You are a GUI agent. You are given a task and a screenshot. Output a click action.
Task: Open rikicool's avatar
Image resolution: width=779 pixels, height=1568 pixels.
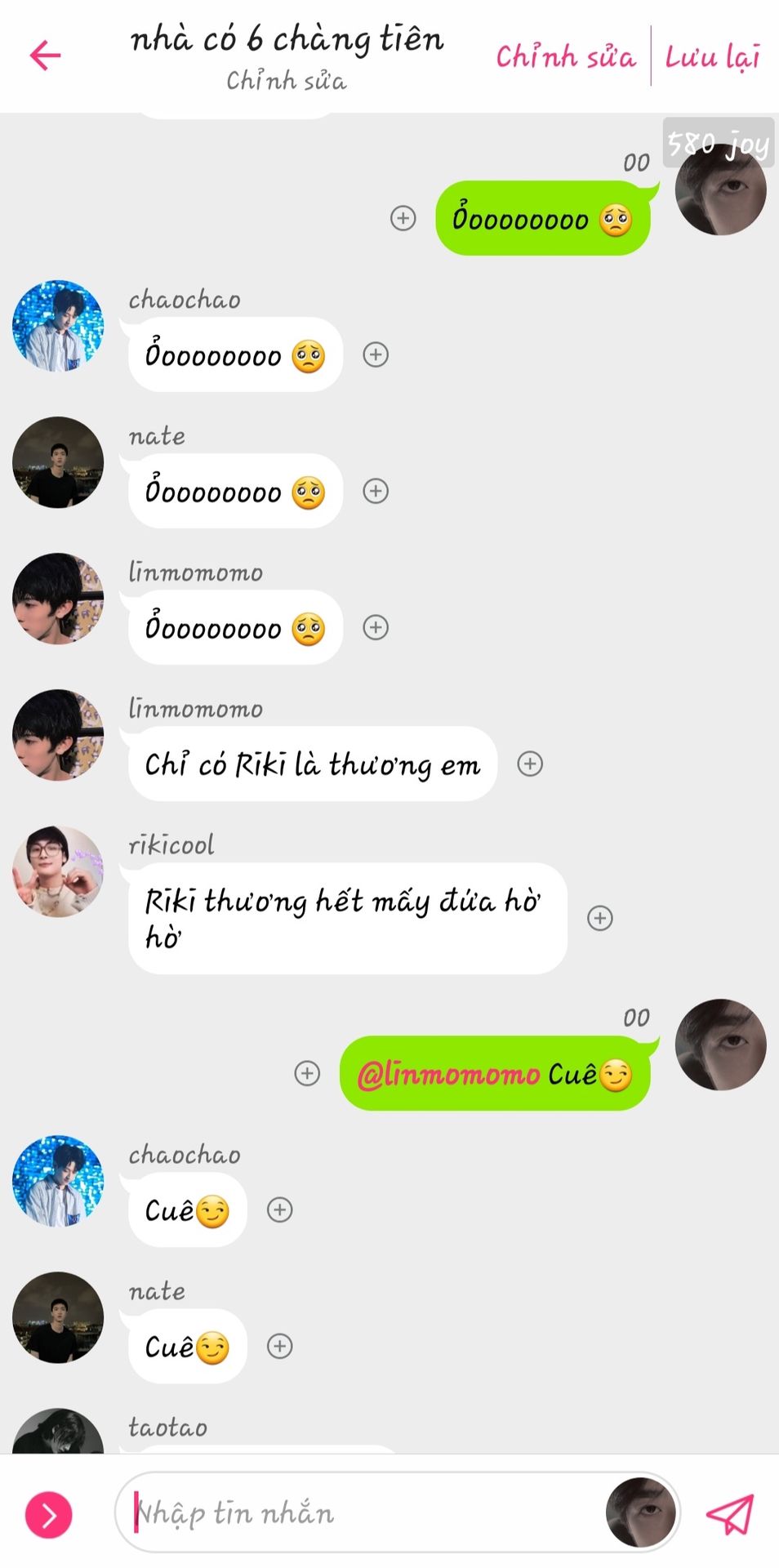click(x=58, y=871)
